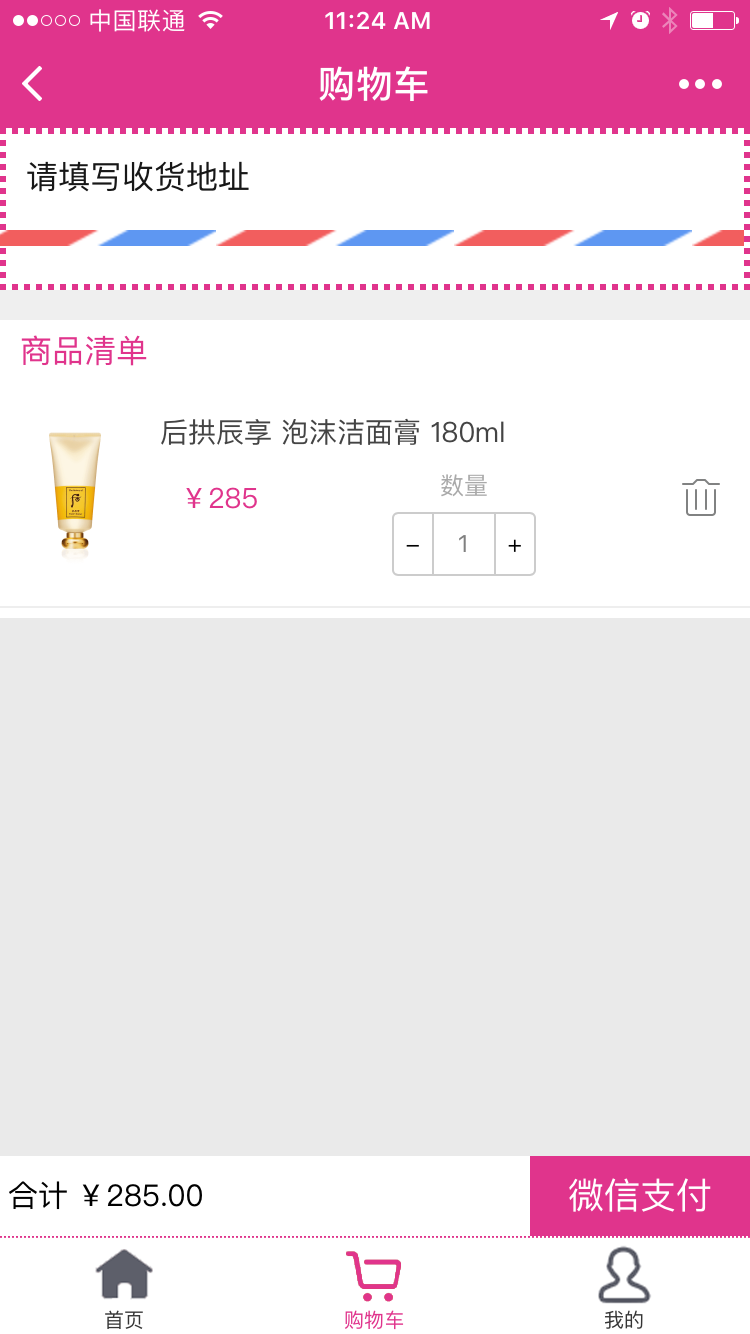Open the 我的 tab
Image resolution: width=750 pixels, height=1334 pixels.
click(x=624, y=1289)
